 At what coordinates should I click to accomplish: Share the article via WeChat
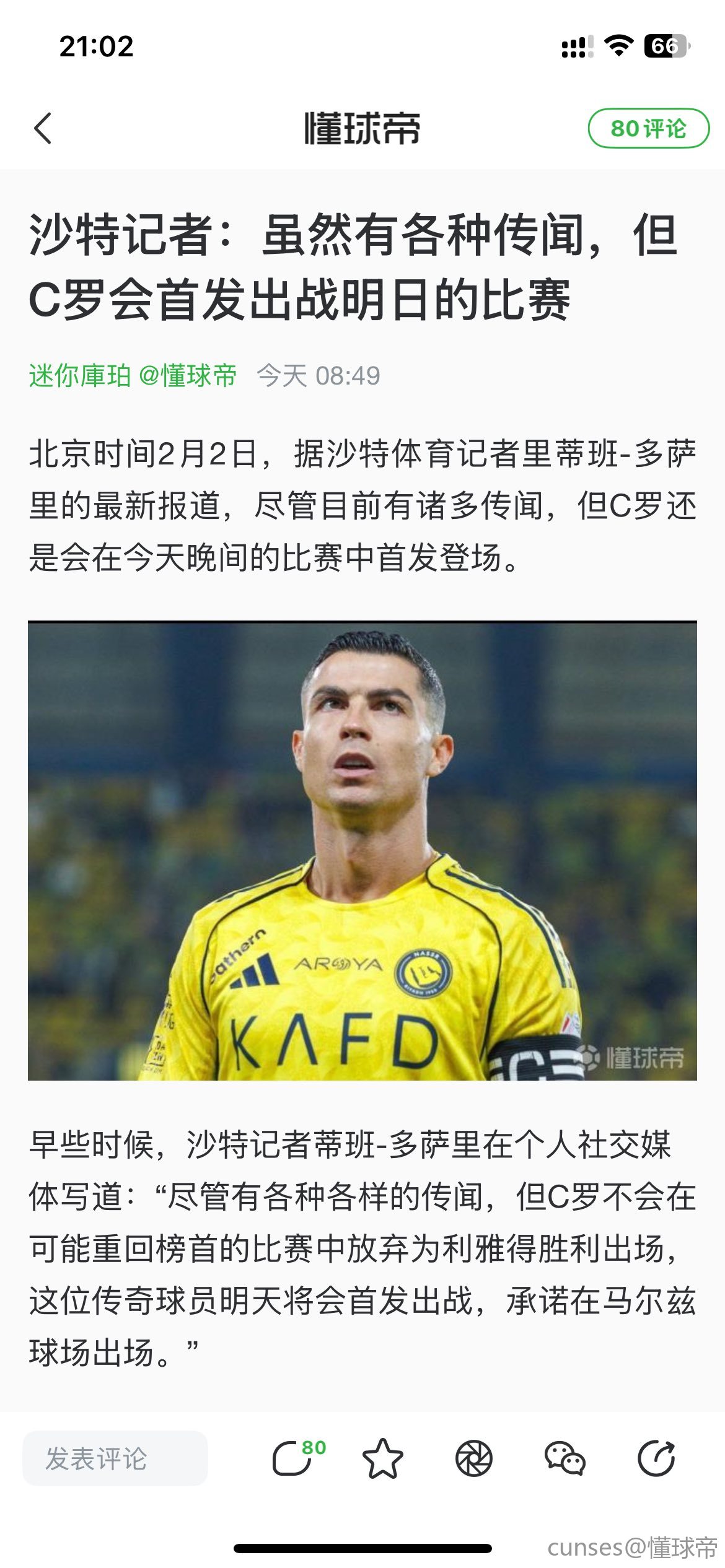coord(565,1458)
